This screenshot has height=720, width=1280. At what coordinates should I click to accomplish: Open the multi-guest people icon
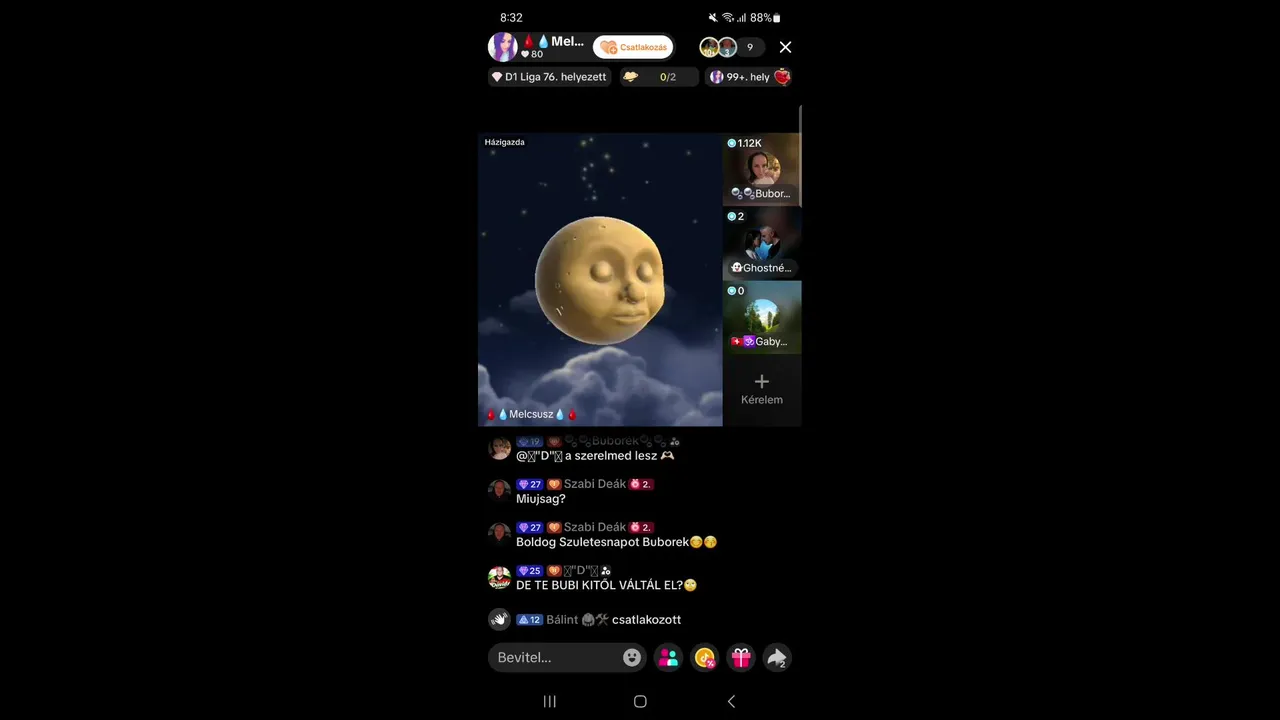(x=668, y=657)
